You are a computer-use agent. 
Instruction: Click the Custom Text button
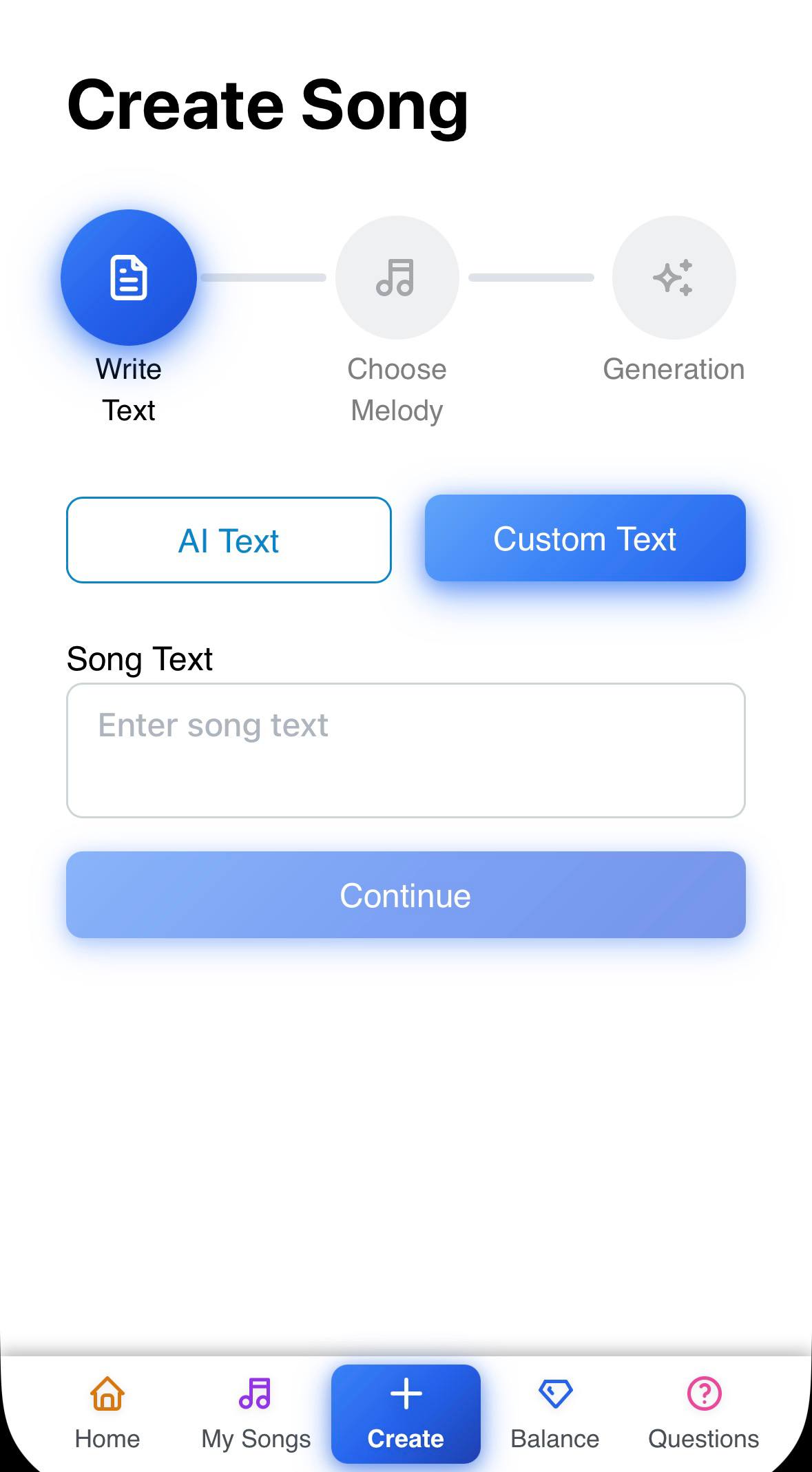coord(585,539)
